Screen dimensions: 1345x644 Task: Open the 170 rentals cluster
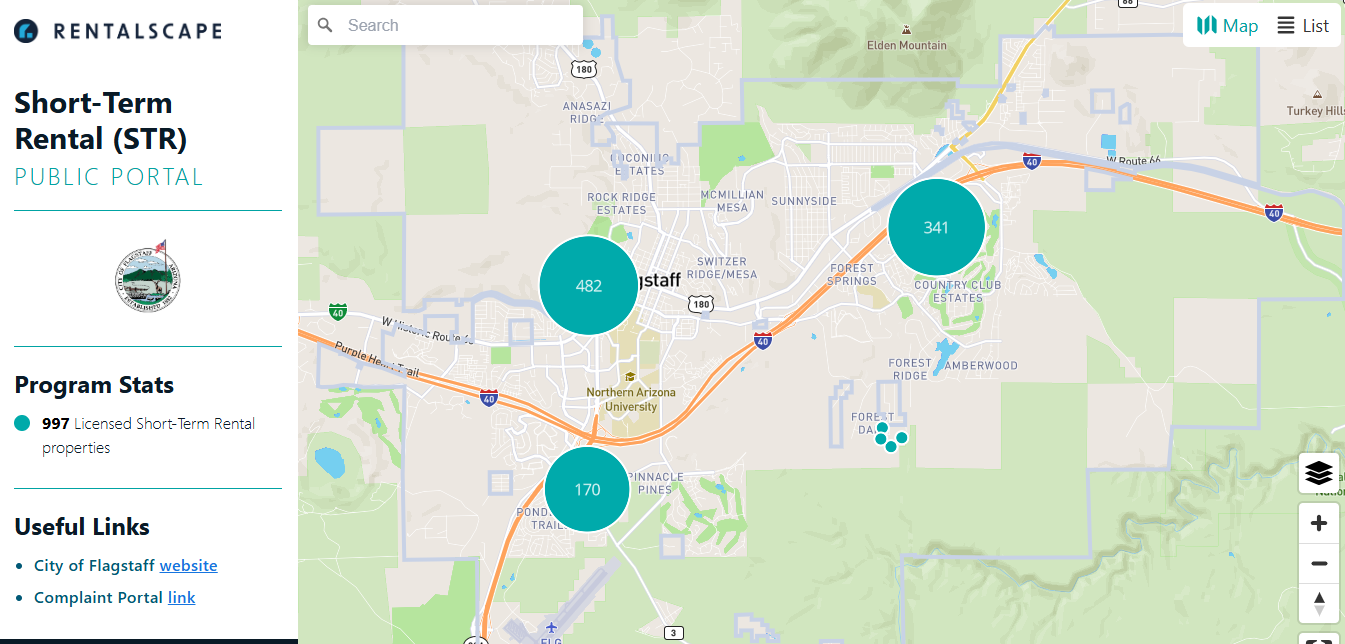(x=587, y=490)
